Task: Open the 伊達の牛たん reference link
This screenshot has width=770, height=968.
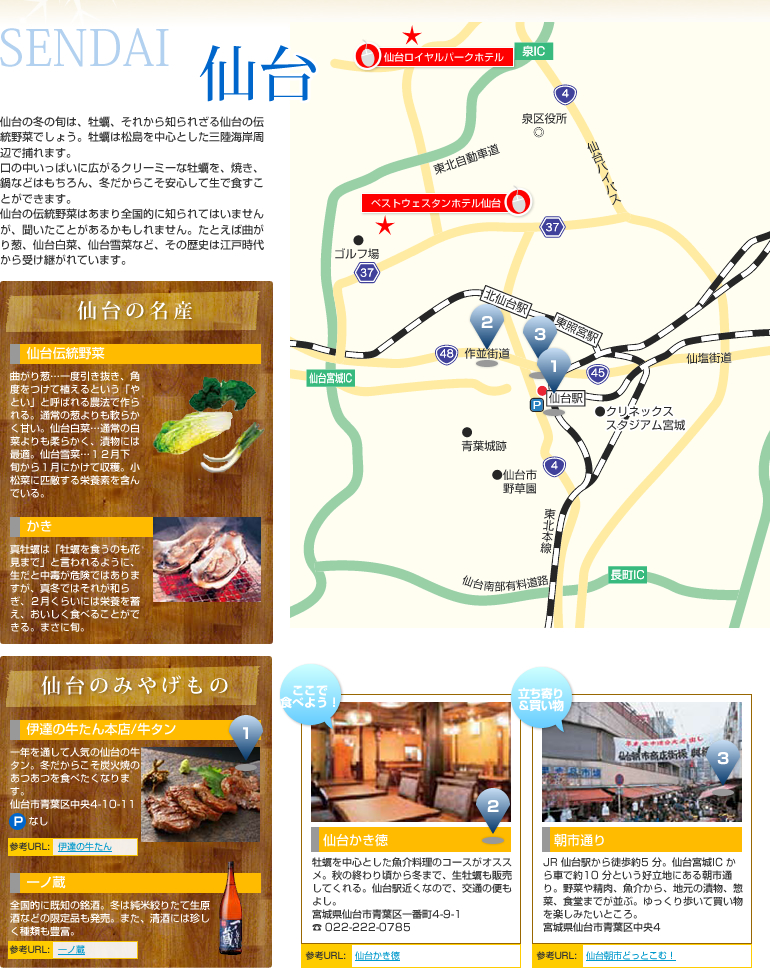Action: (x=84, y=846)
